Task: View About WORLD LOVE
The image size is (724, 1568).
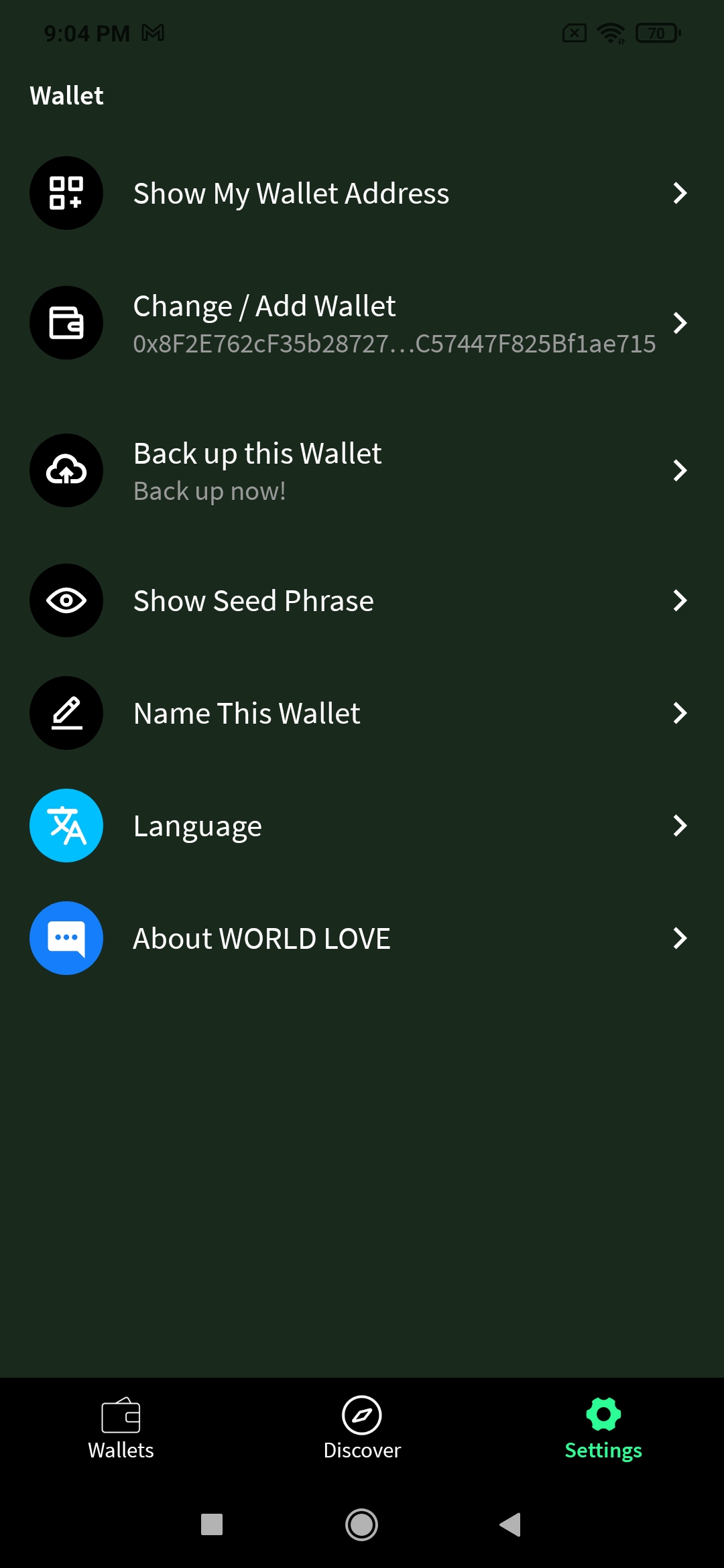Action: coord(362,938)
